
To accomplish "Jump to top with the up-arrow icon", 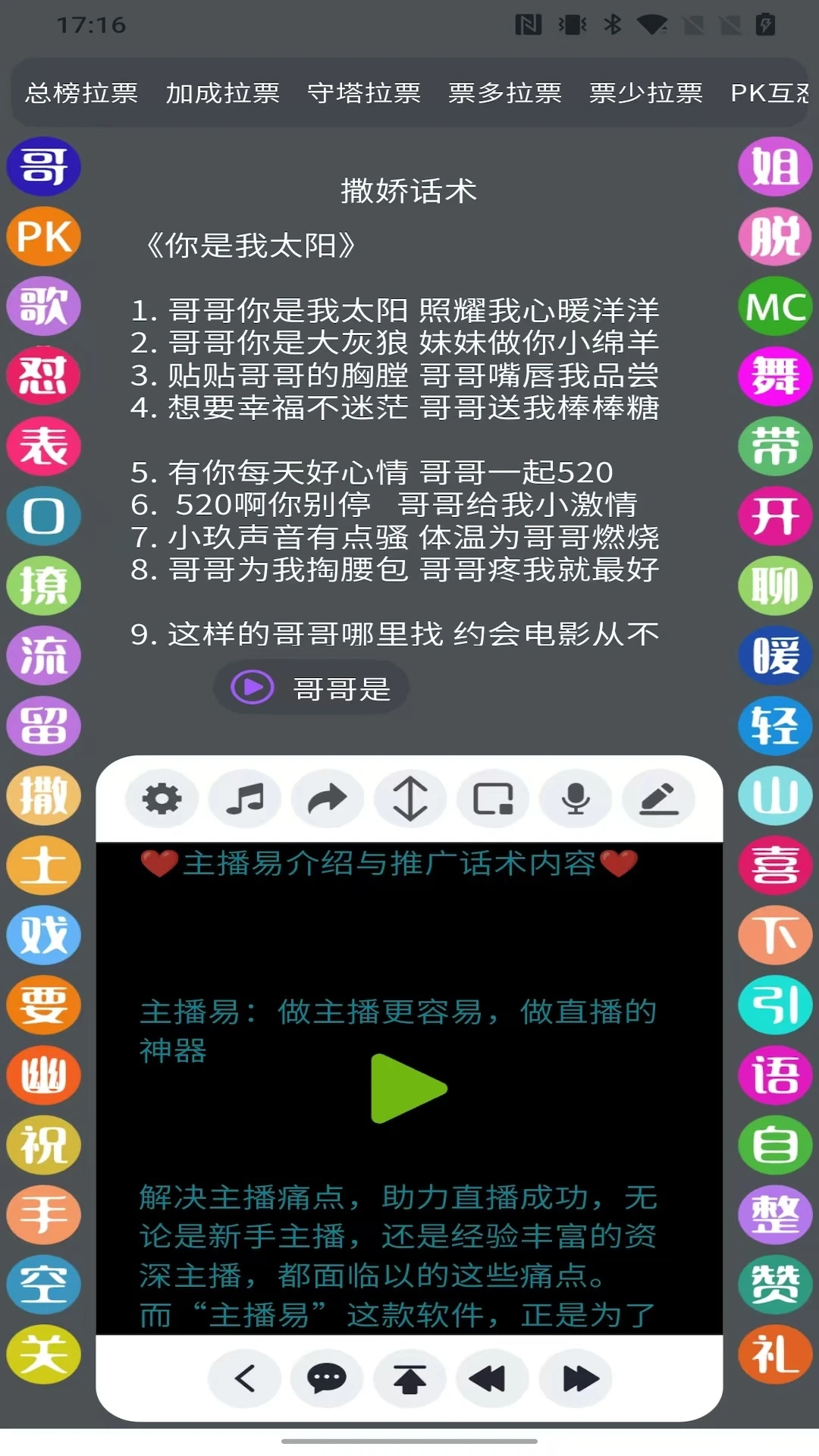I will [410, 1378].
